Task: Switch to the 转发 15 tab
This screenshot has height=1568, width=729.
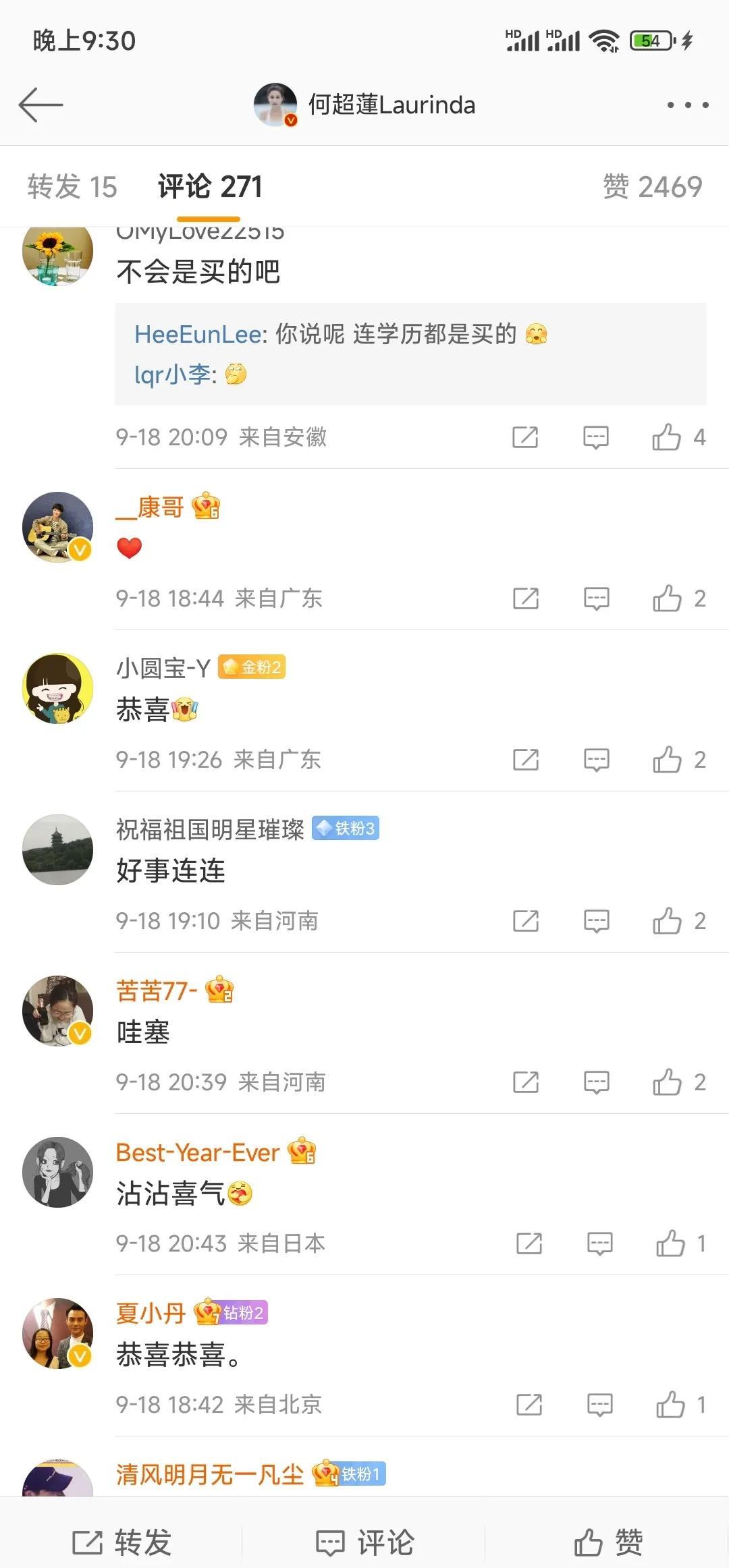Action: [x=73, y=186]
